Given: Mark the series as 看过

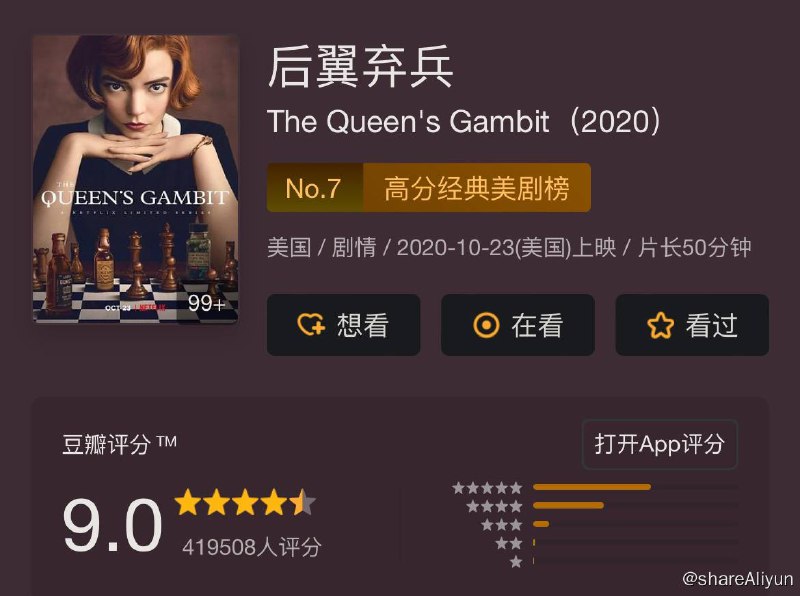Looking at the screenshot, I should (691, 325).
